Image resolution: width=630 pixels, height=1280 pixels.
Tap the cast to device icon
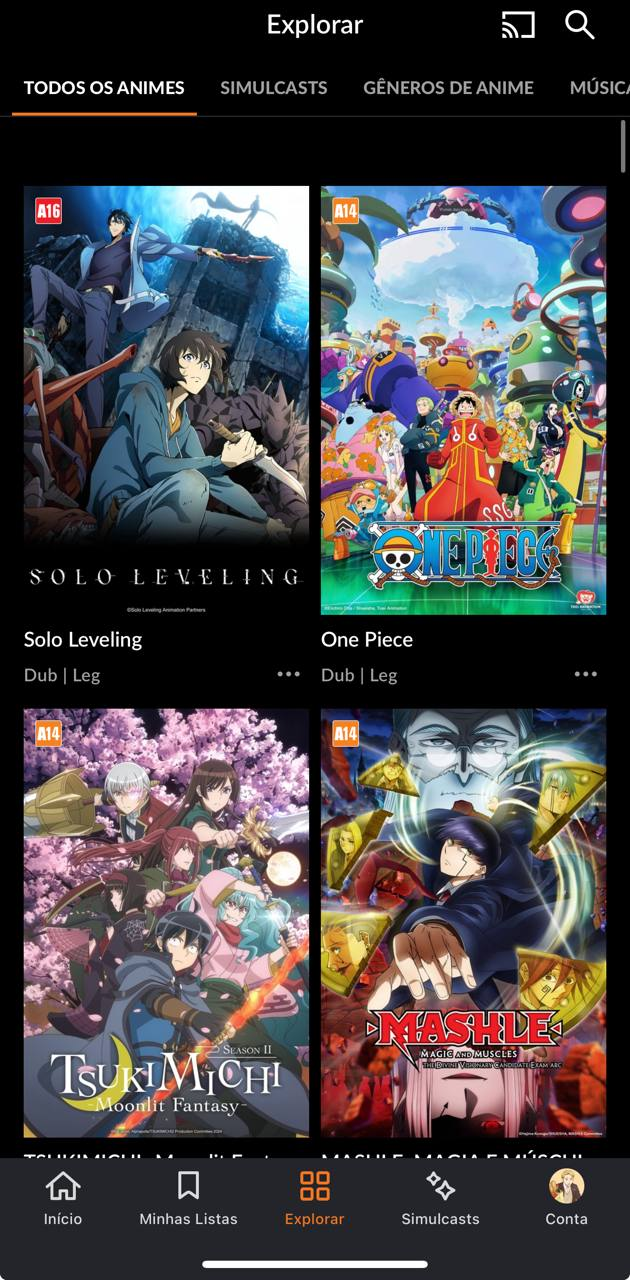[518, 25]
